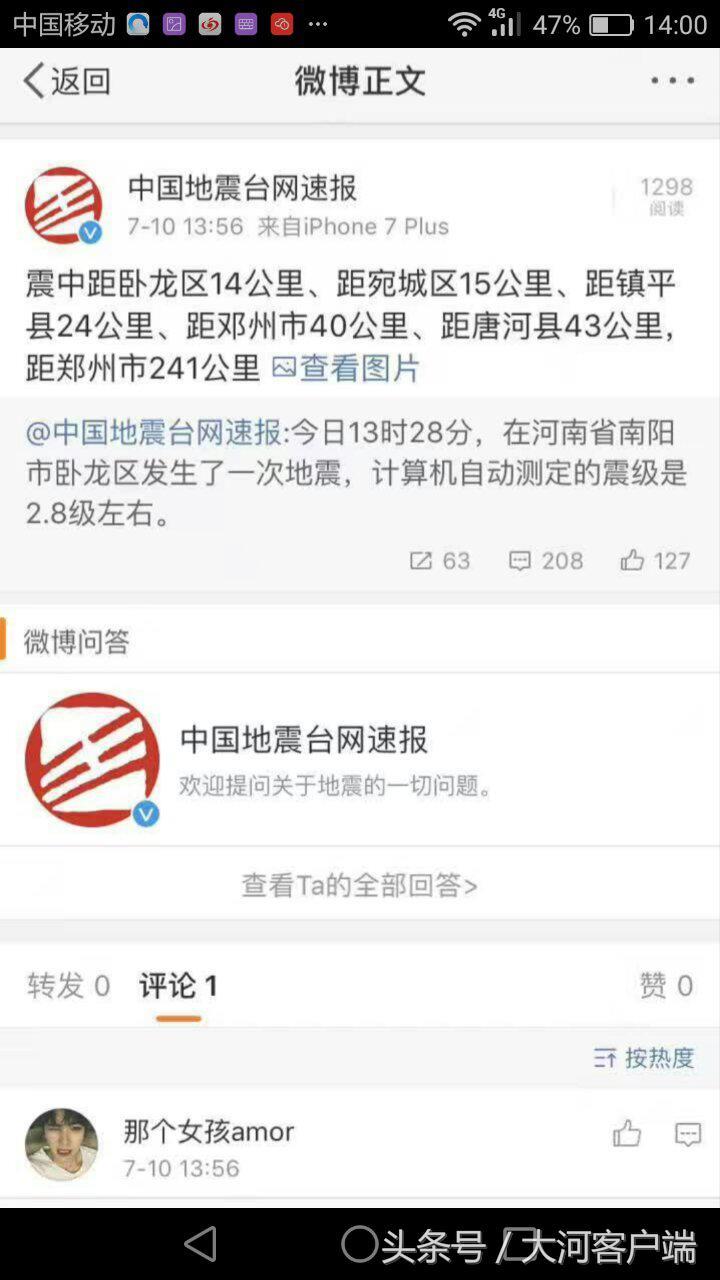Open 那个女孩amor's profile avatar
Viewport: 720px width, 1280px height.
click(x=62, y=1145)
